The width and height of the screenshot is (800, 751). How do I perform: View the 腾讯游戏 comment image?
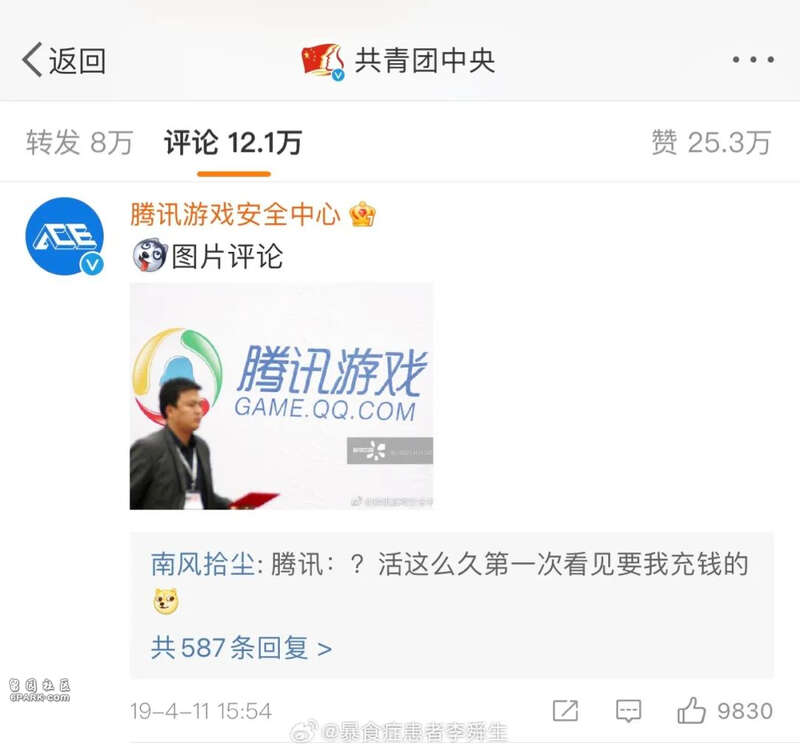[x=281, y=396]
